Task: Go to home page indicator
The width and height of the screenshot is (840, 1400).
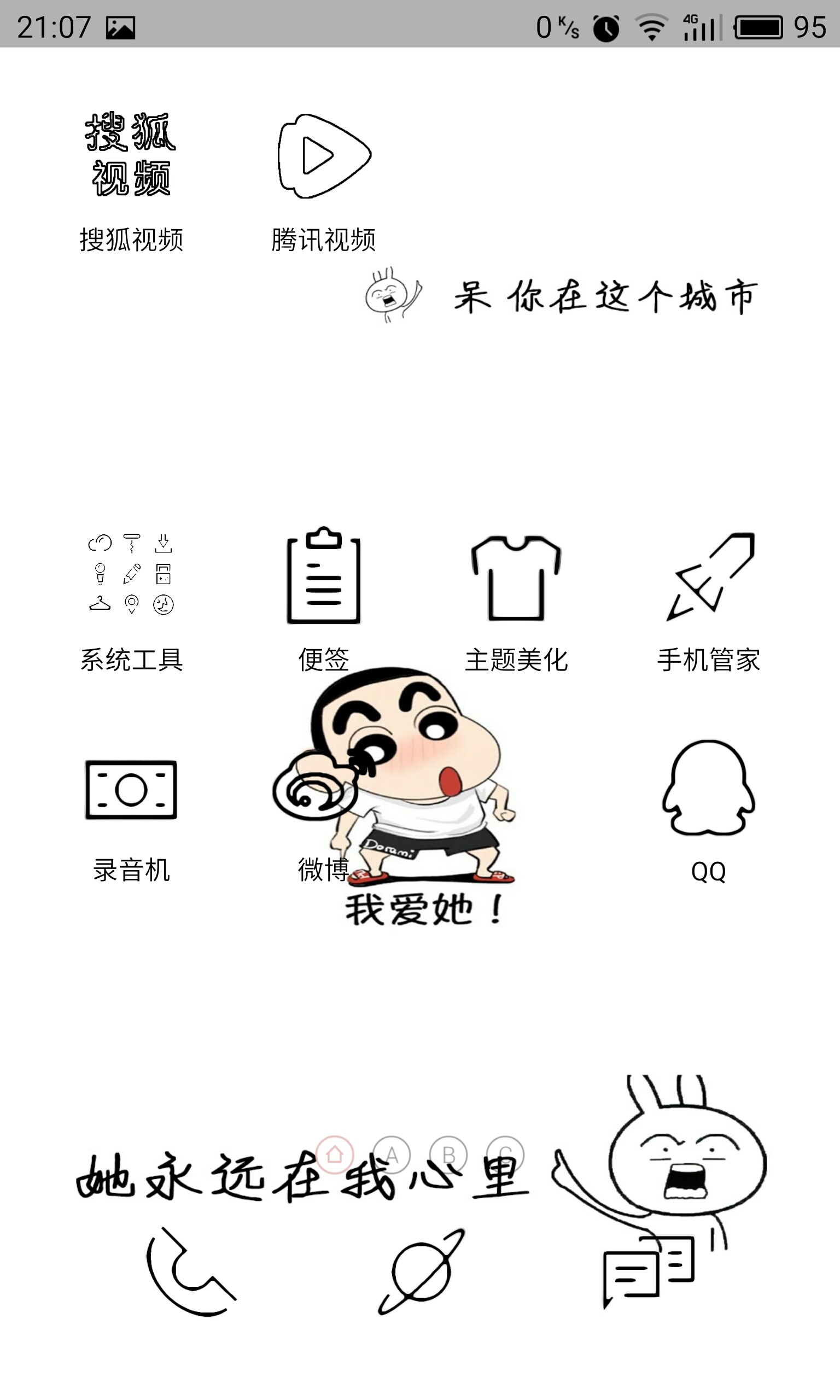Action: click(335, 1154)
